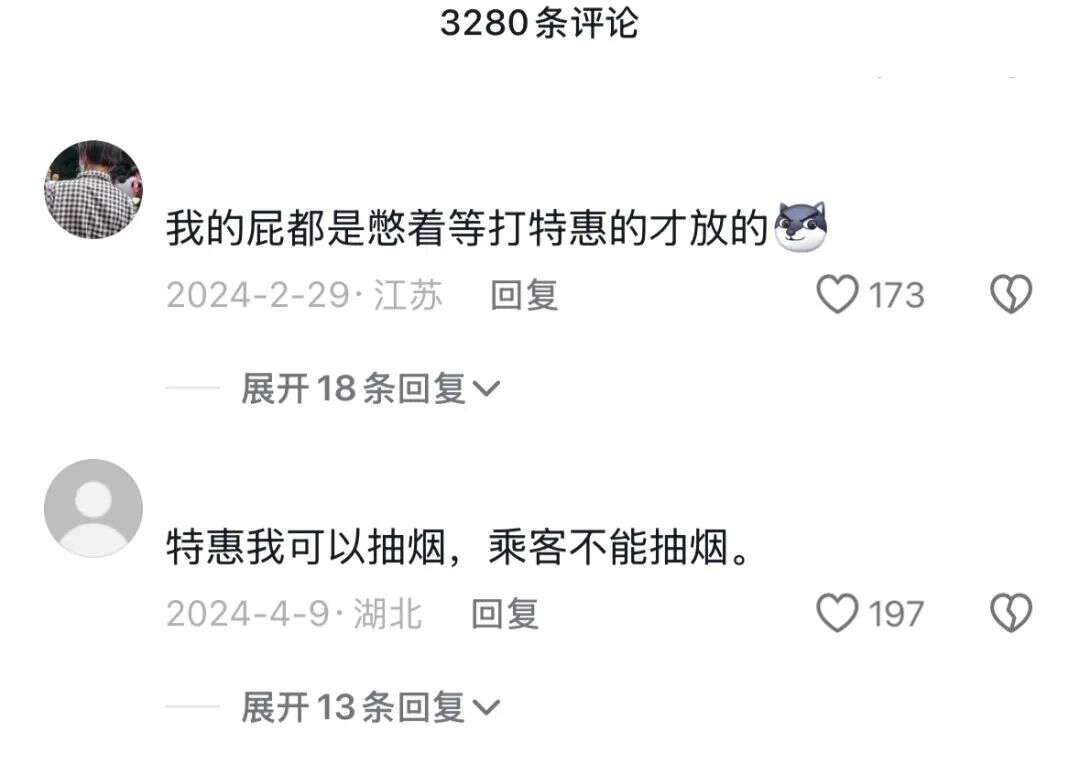Open the plaid-shirt avatar's profile

point(94,190)
